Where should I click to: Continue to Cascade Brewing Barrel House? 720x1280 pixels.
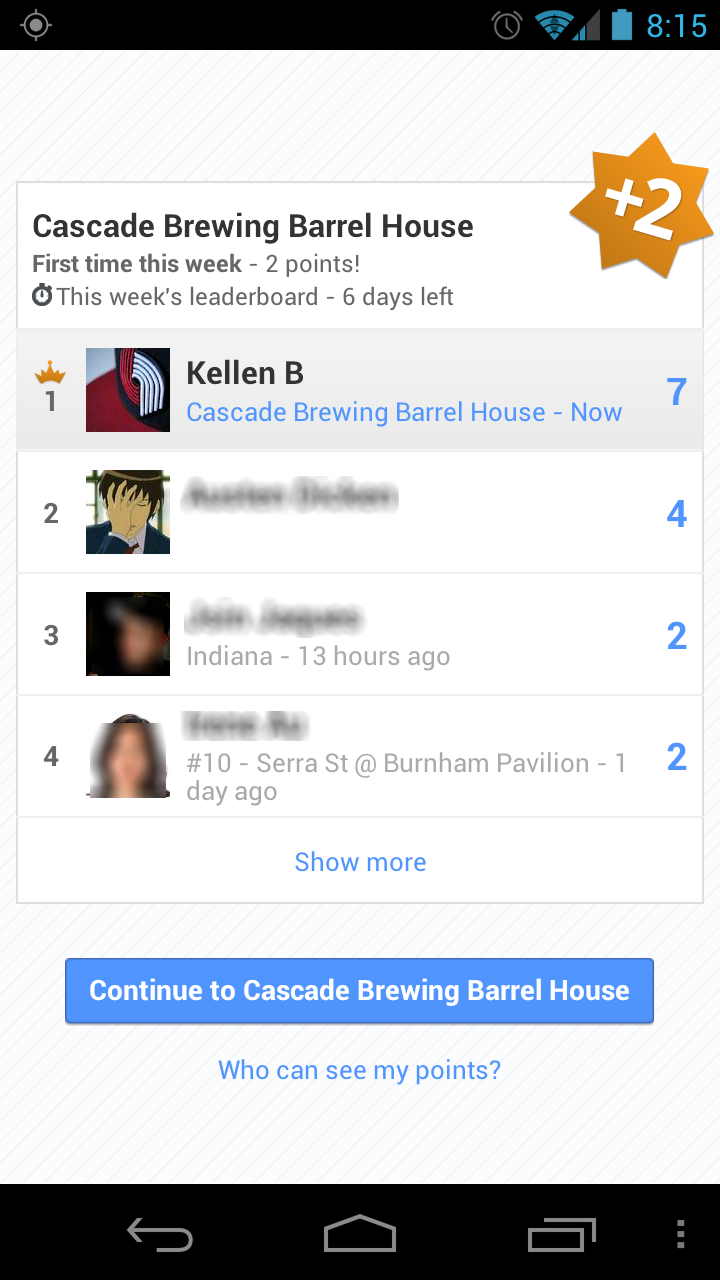(360, 991)
